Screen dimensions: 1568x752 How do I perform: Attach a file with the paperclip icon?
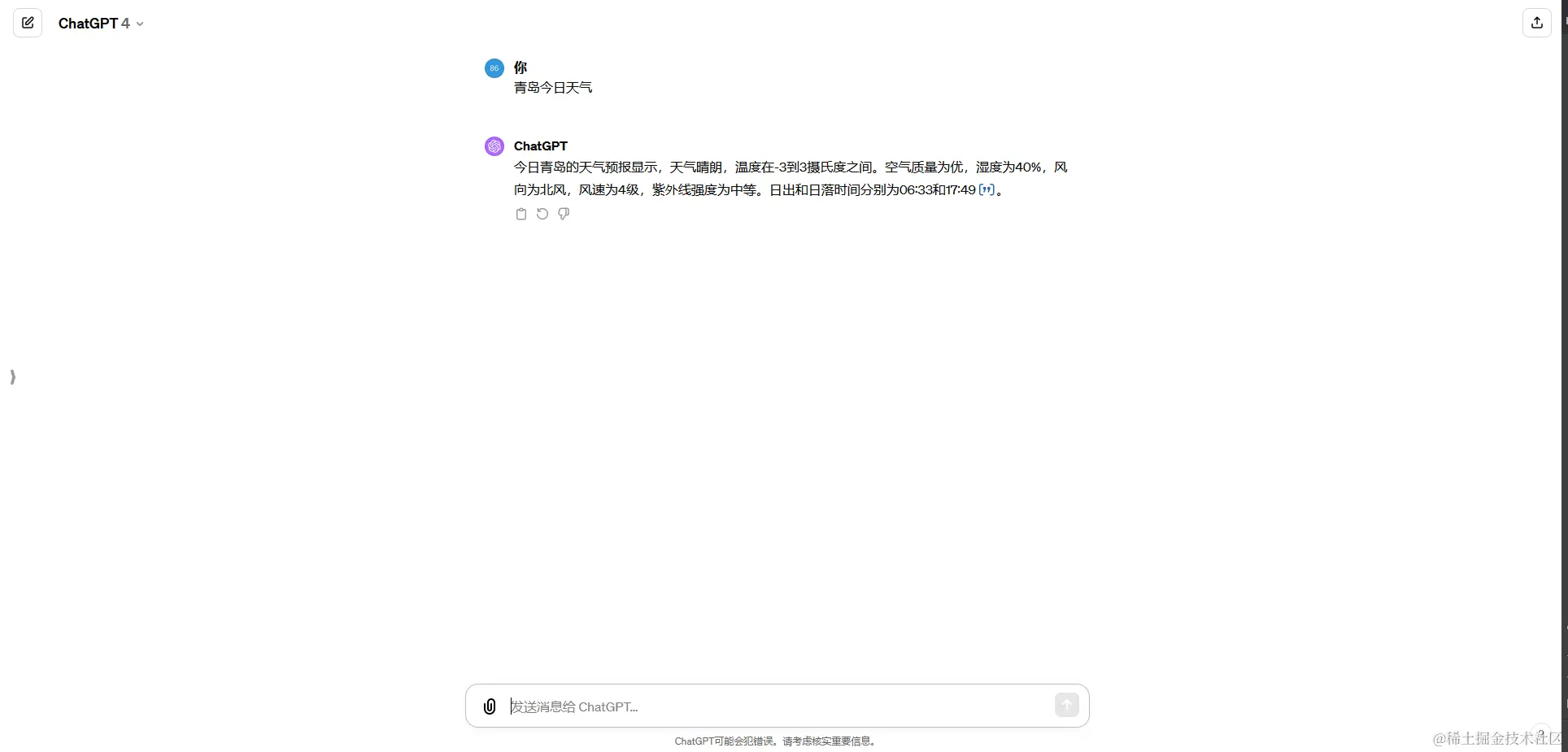pos(490,706)
